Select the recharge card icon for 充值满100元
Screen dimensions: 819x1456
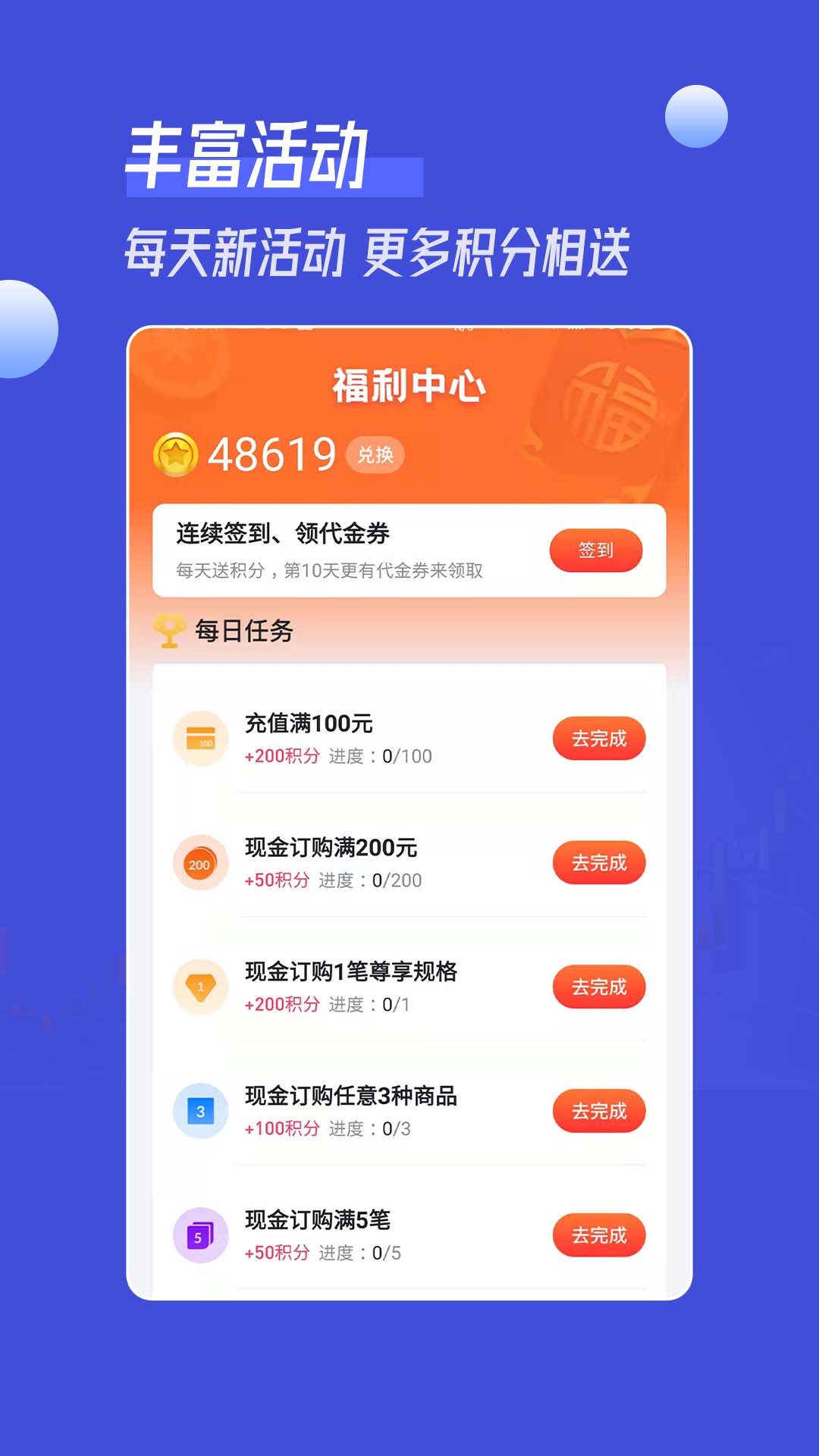[200, 736]
